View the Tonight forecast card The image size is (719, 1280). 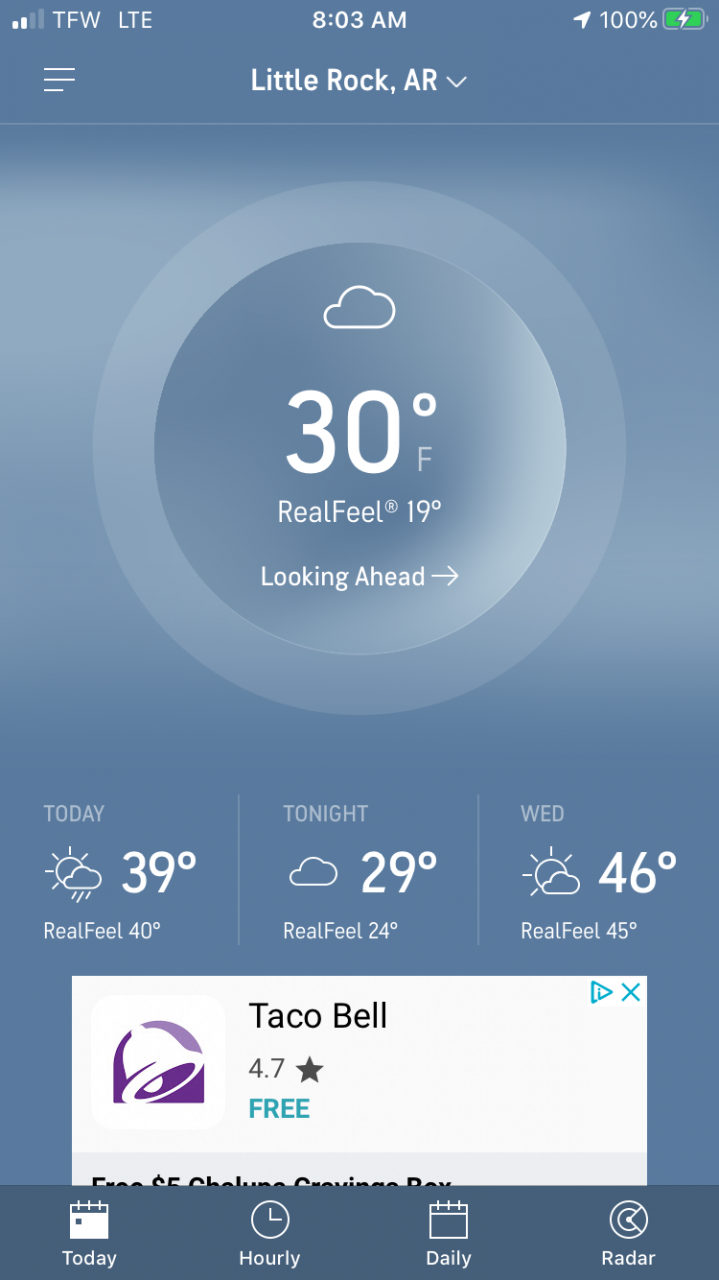(359, 872)
